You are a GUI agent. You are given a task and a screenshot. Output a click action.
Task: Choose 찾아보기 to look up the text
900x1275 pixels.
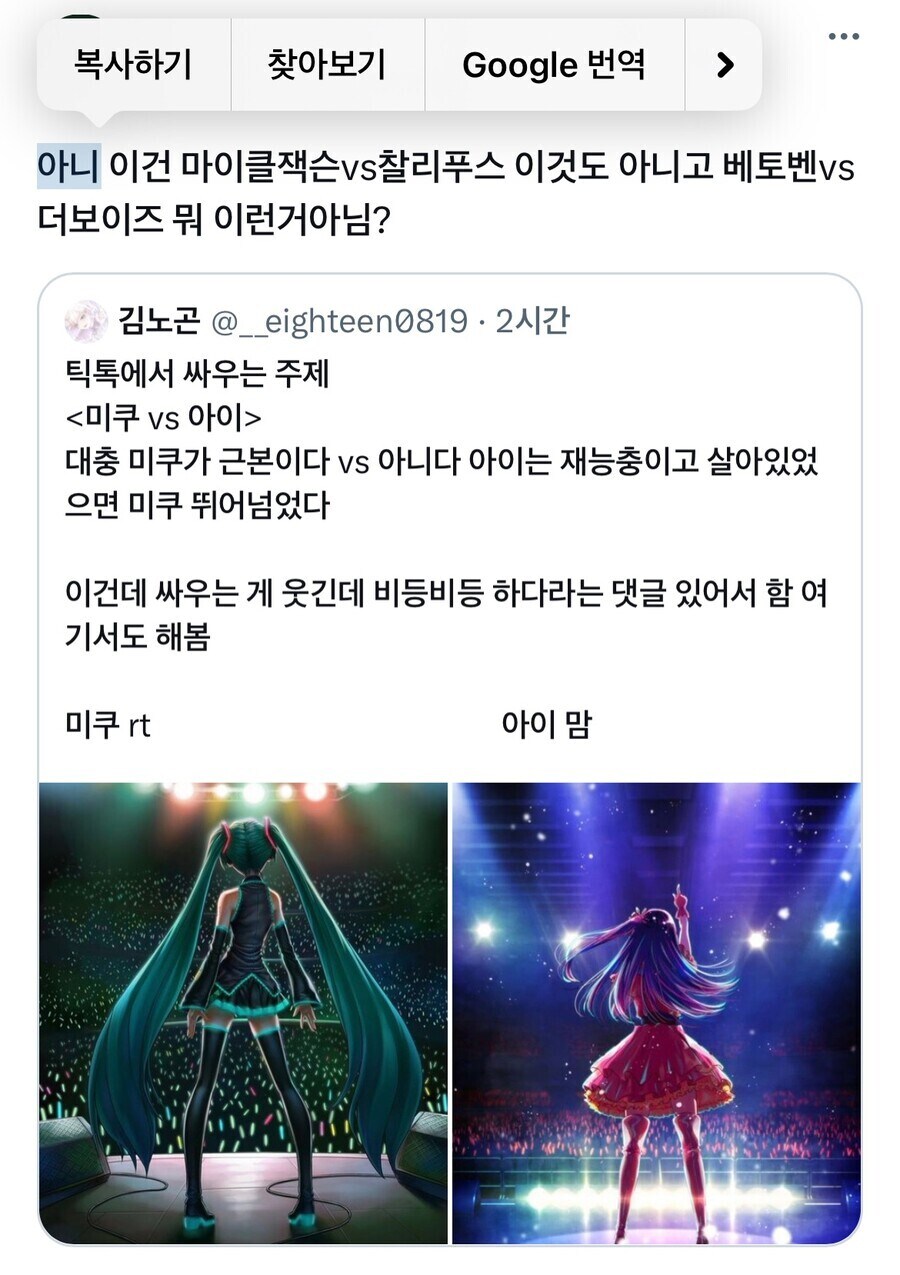(x=327, y=66)
